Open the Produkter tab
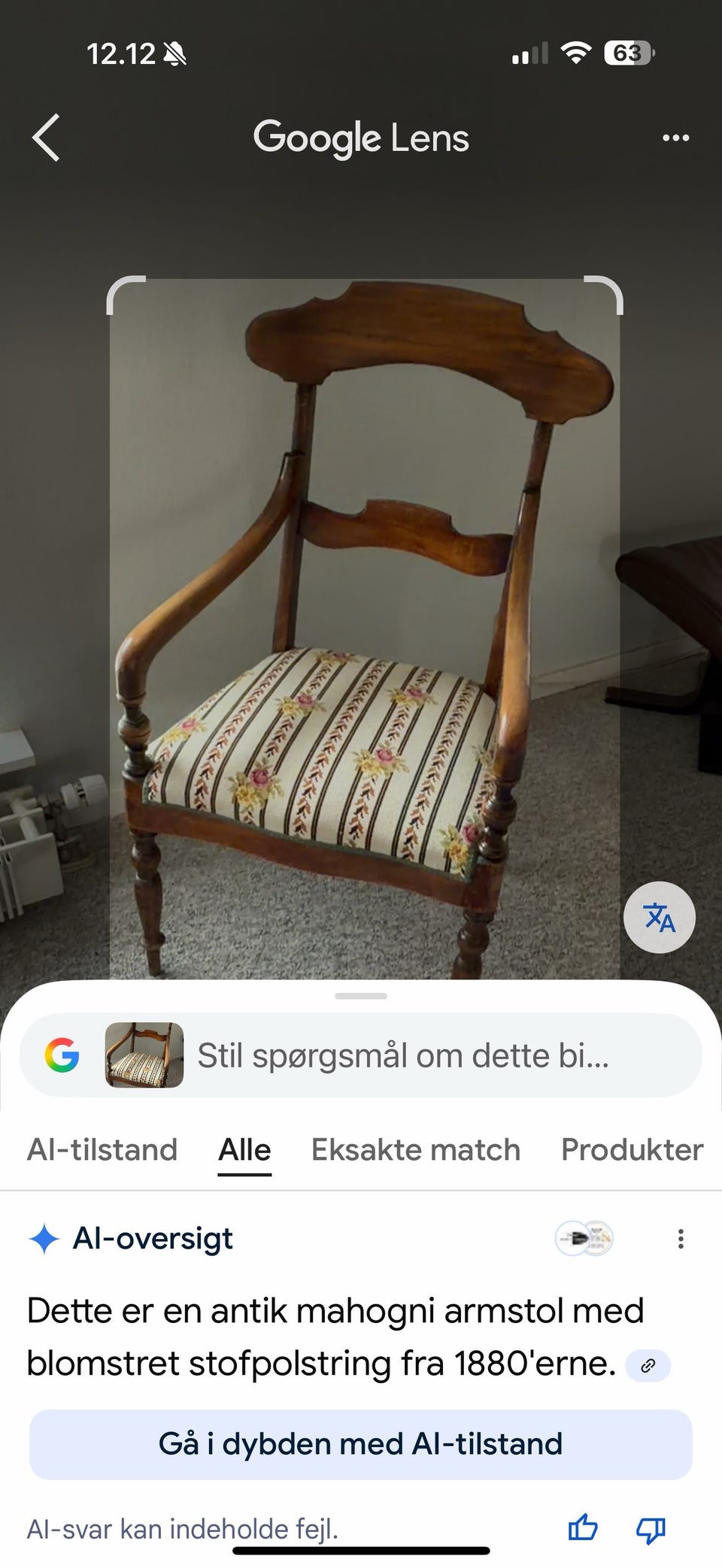The image size is (722, 1568). tap(631, 1149)
